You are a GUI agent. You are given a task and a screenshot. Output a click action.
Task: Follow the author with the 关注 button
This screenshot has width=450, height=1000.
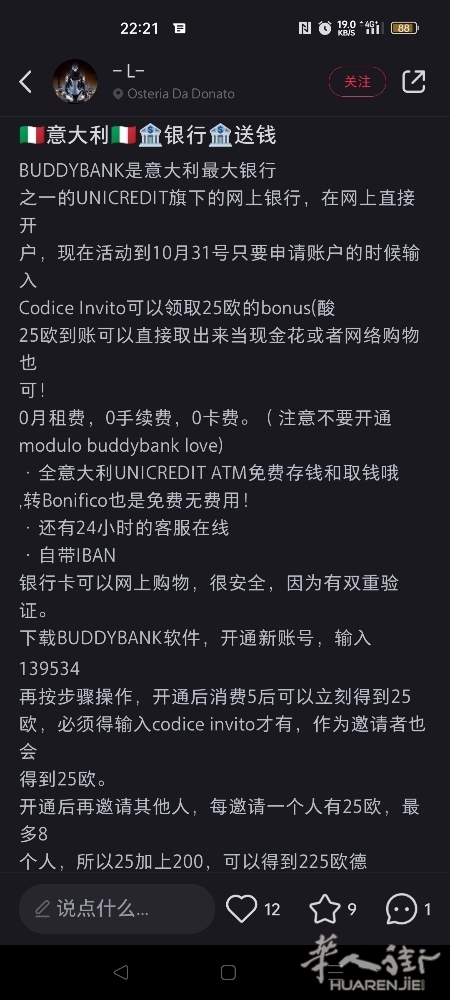pos(357,82)
